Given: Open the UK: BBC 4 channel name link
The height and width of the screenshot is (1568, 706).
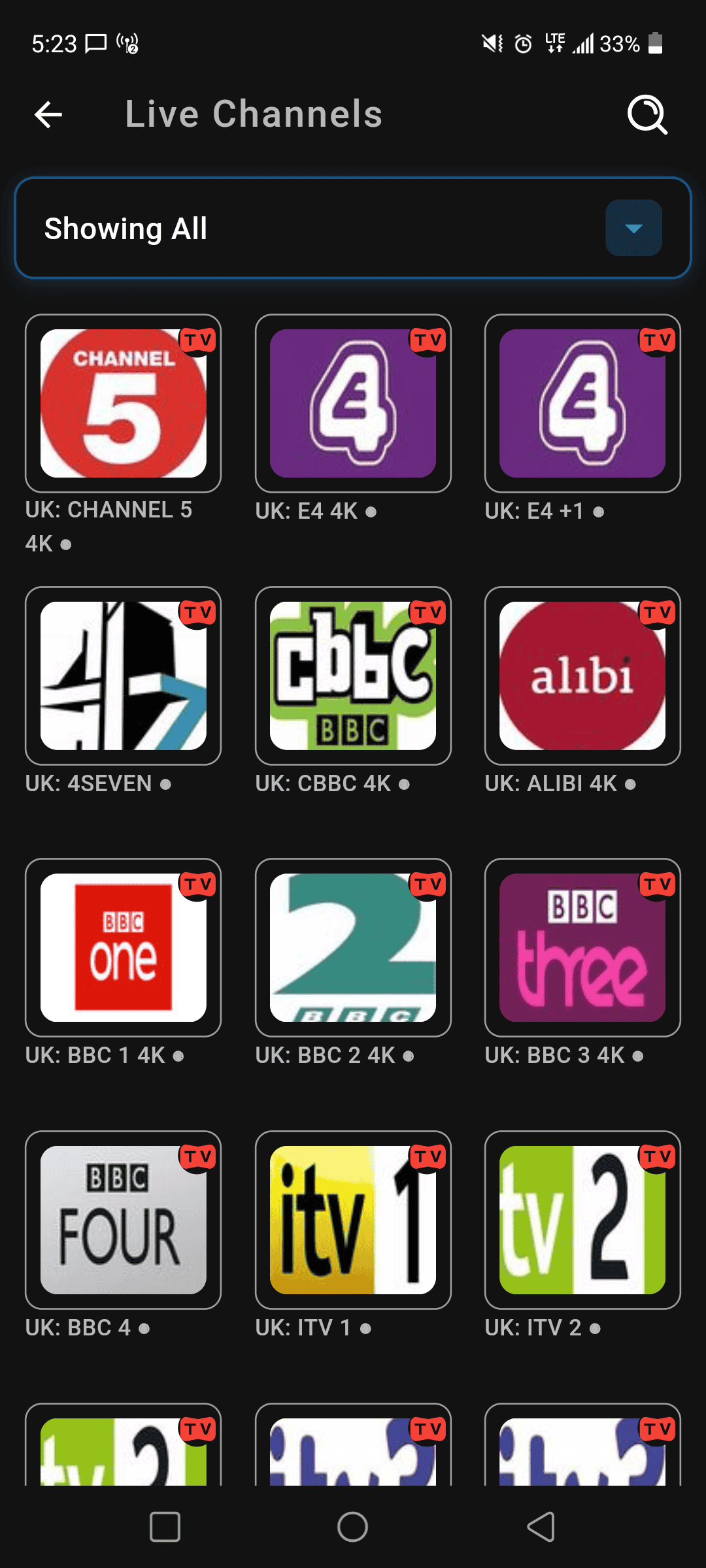Looking at the screenshot, I should [x=85, y=1327].
